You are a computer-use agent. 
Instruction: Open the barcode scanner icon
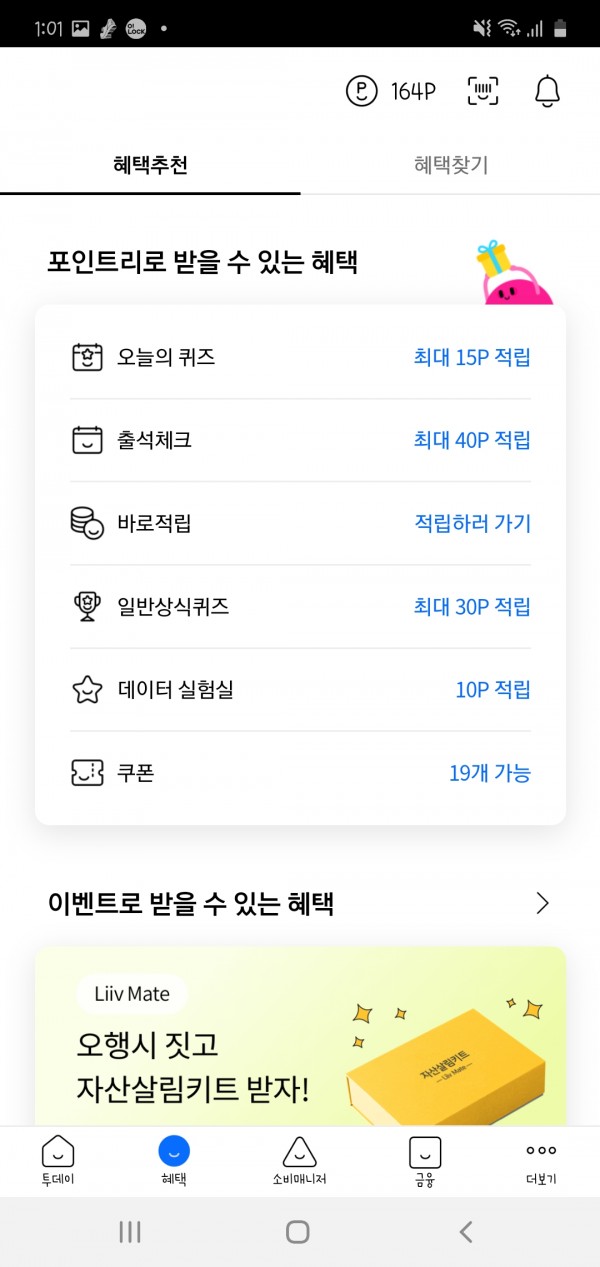(x=483, y=92)
